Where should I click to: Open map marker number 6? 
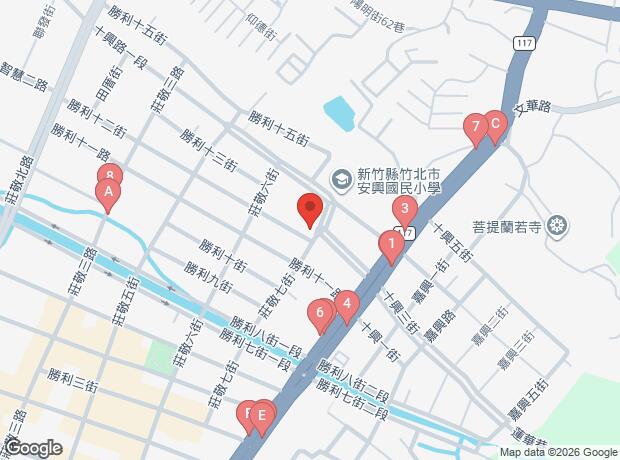pos(320,314)
